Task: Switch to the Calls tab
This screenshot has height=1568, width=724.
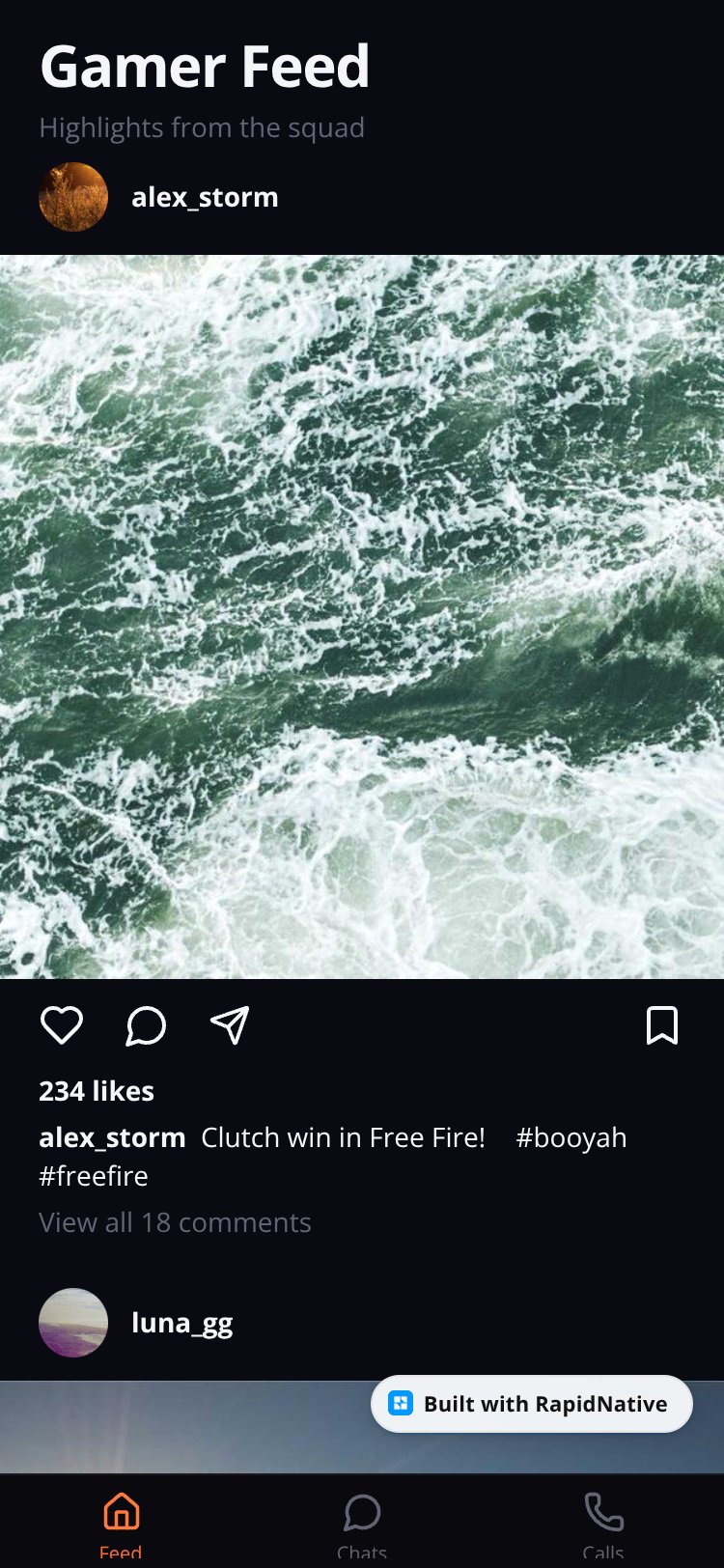Action: pyautogui.click(x=603, y=1524)
